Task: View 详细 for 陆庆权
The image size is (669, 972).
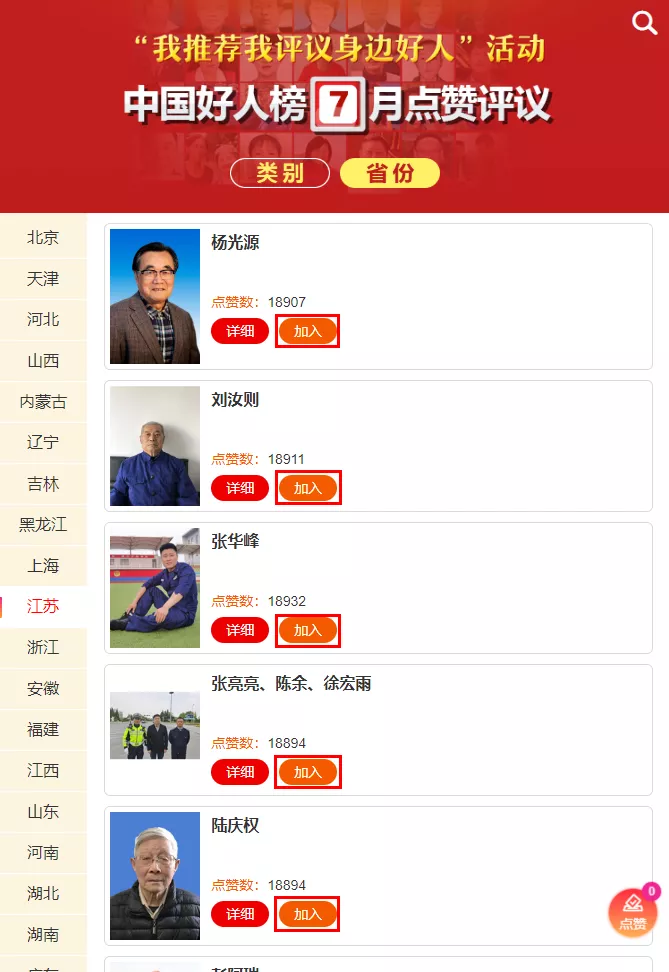Action: click(240, 914)
